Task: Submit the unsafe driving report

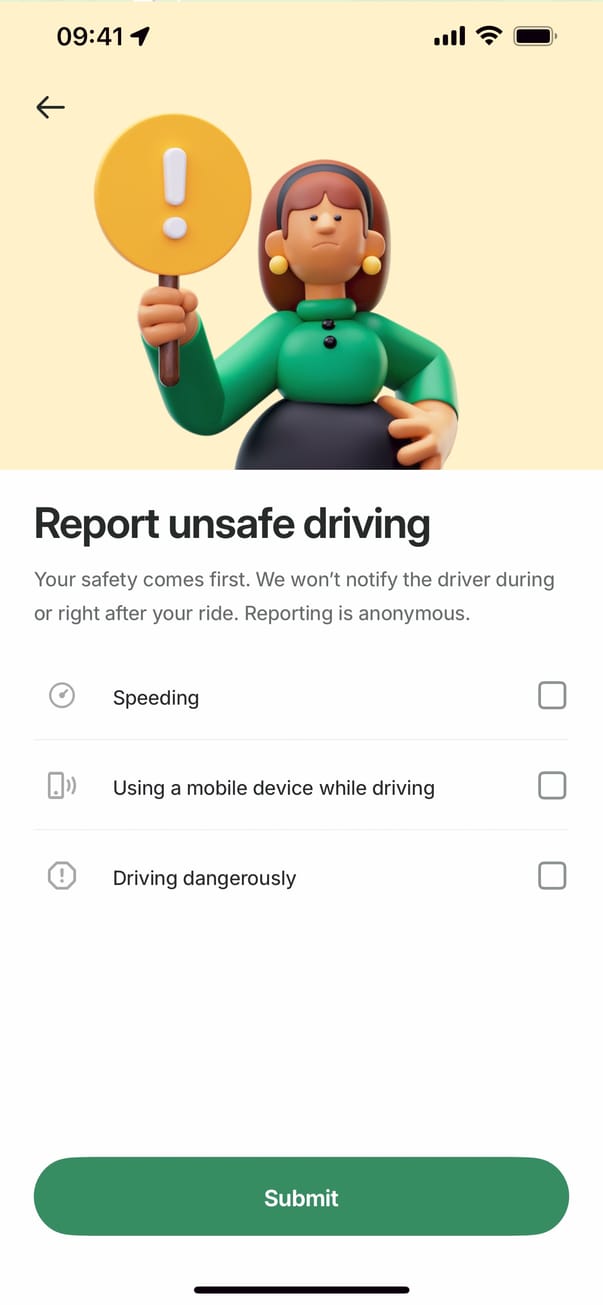Action: coord(301,1197)
